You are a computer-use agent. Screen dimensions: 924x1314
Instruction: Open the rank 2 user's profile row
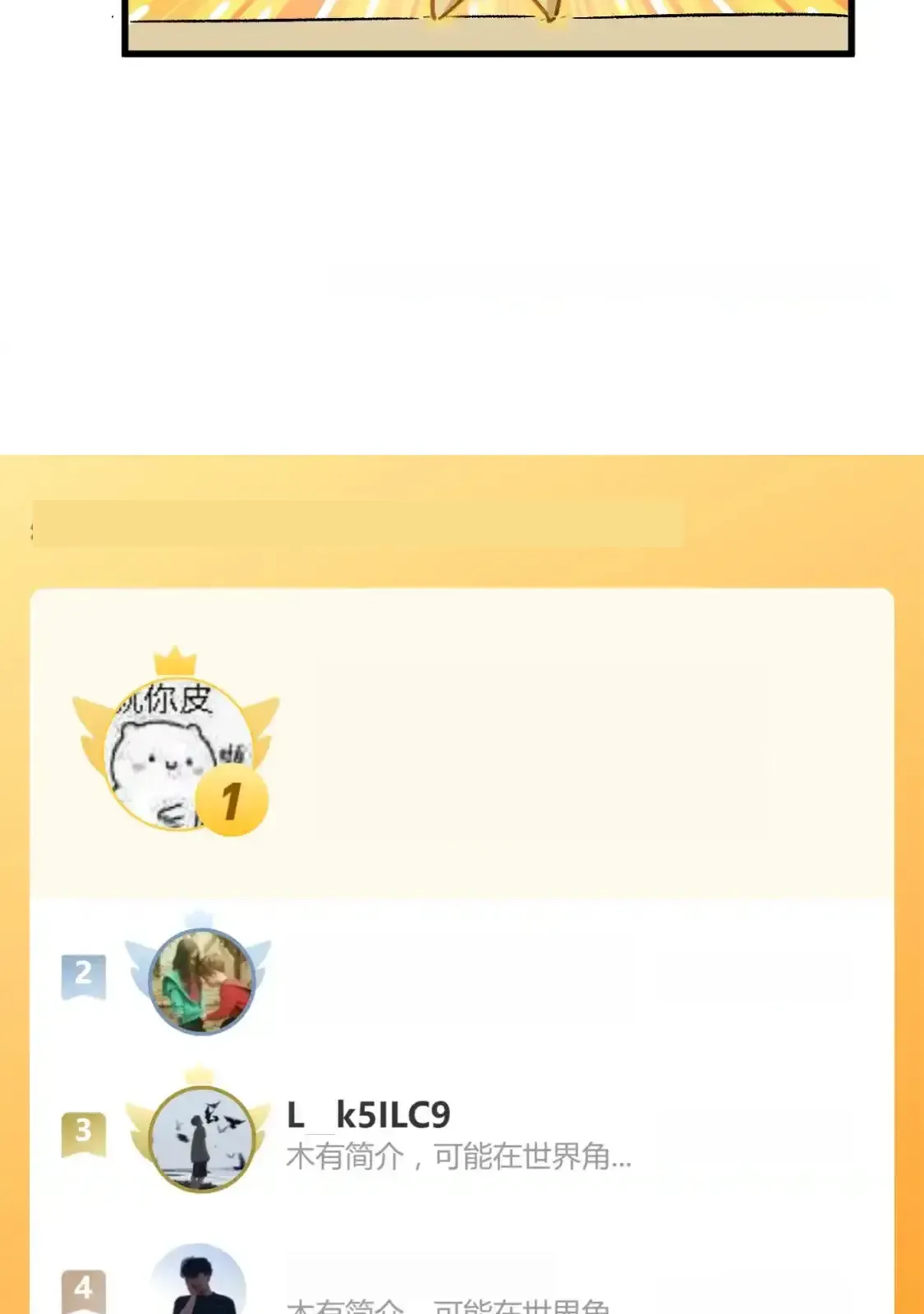[x=460, y=981]
